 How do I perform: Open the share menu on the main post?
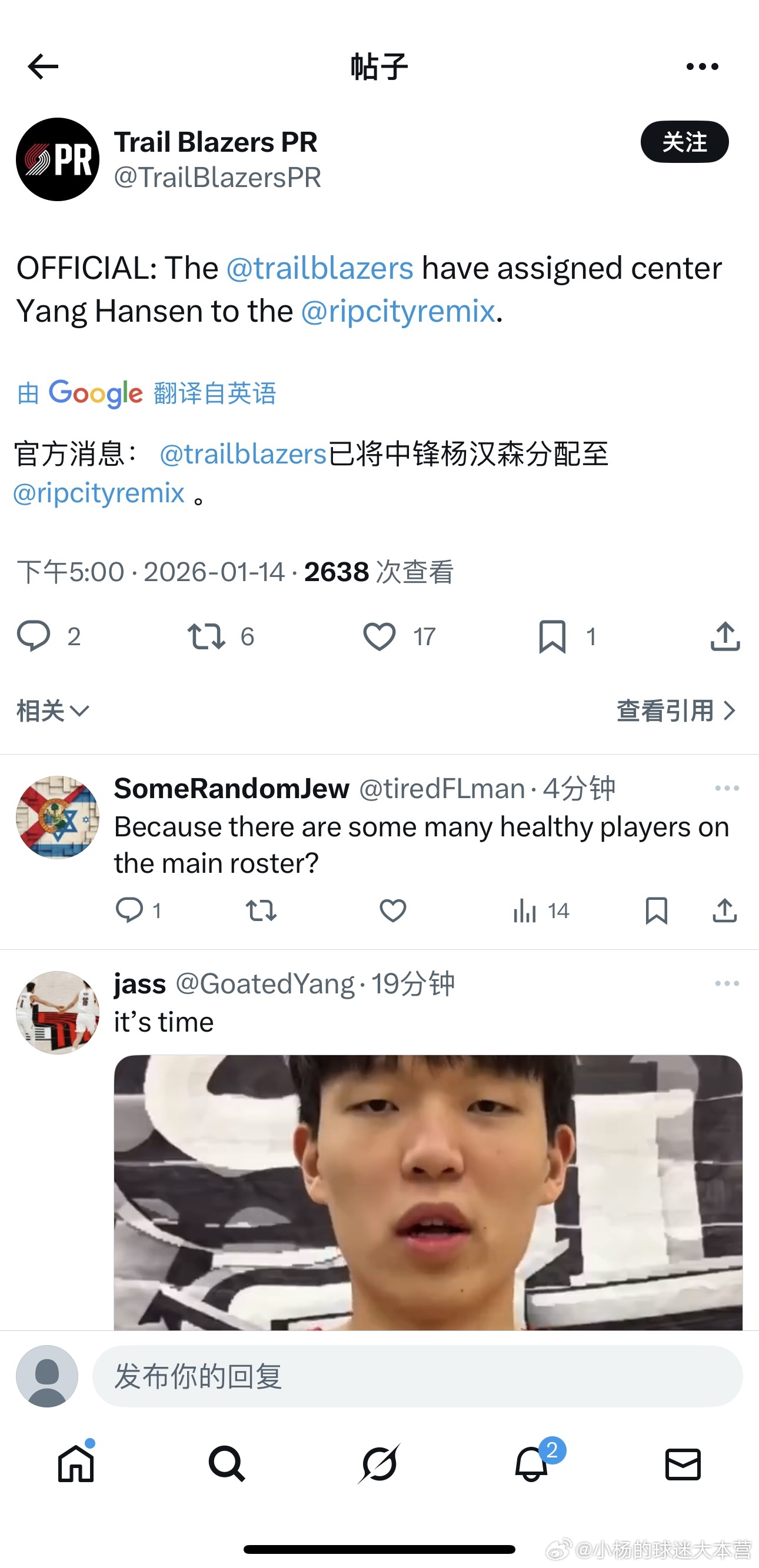pyautogui.click(x=725, y=637)
